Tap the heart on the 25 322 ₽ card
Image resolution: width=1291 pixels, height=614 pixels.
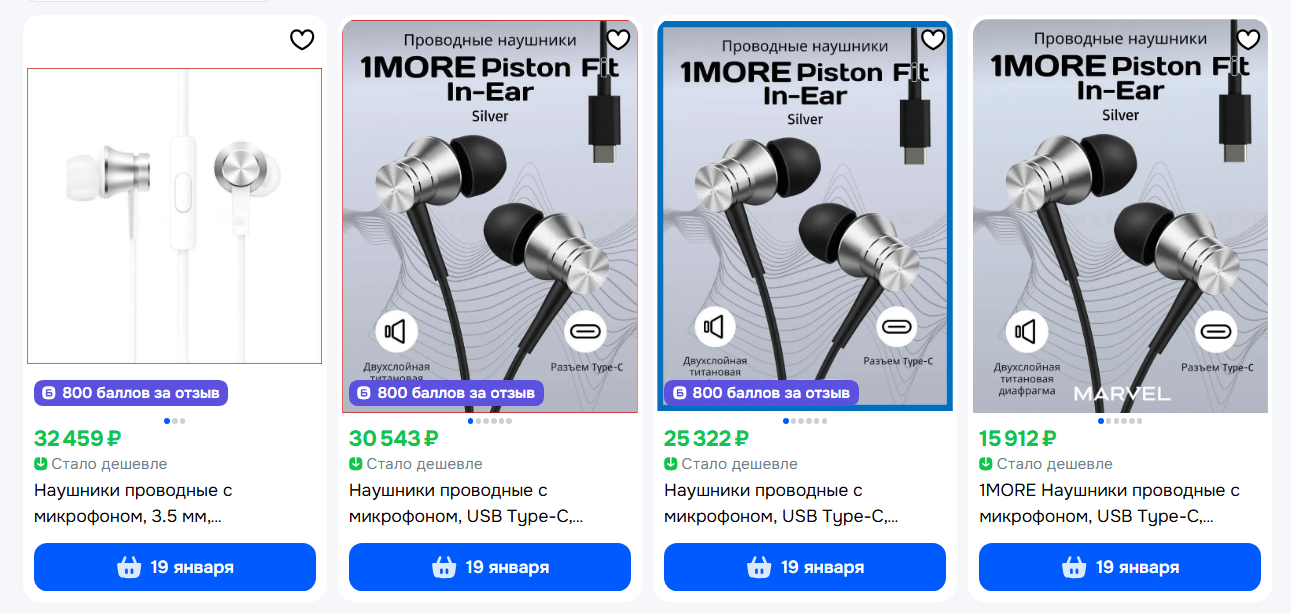coord(933,40)
